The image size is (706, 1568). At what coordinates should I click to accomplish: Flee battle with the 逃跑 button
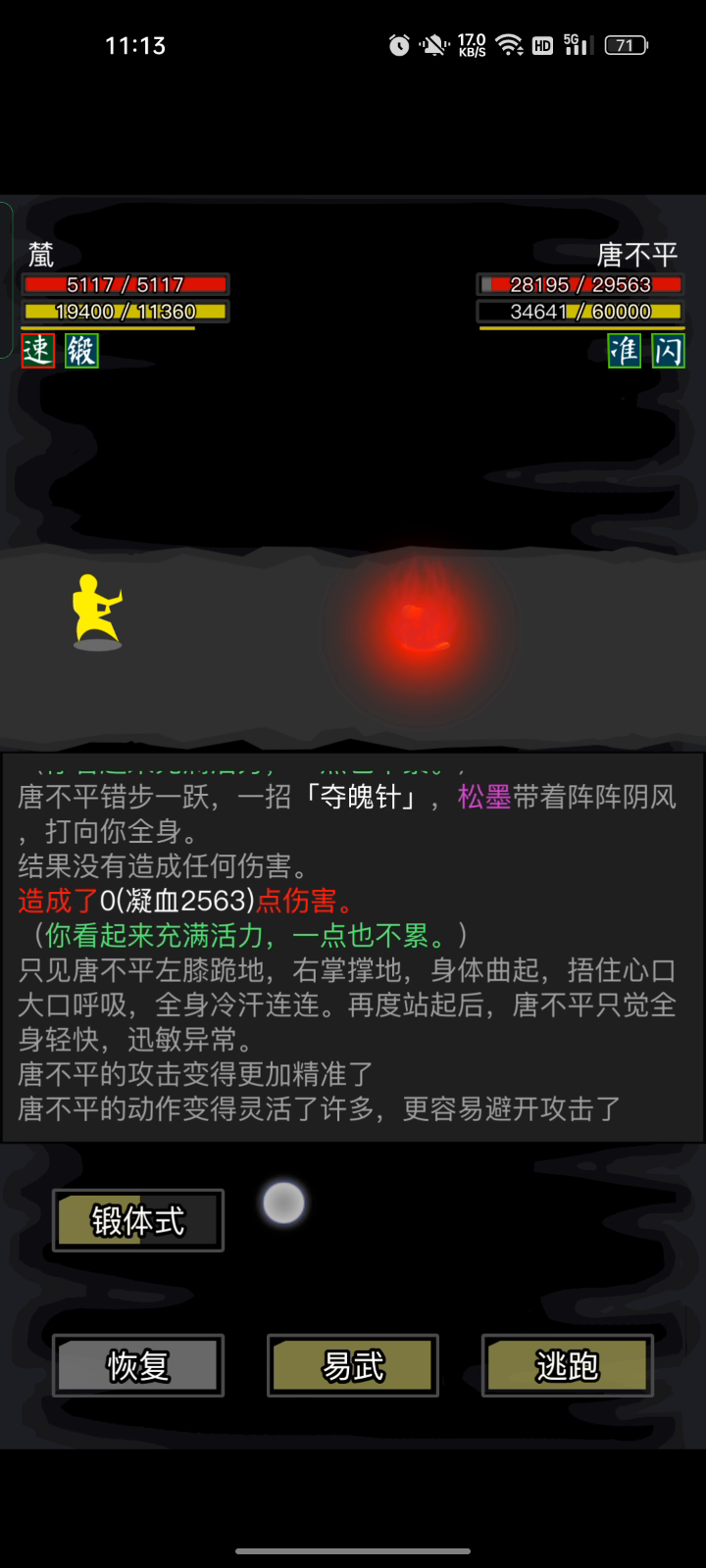point(568,1365)
